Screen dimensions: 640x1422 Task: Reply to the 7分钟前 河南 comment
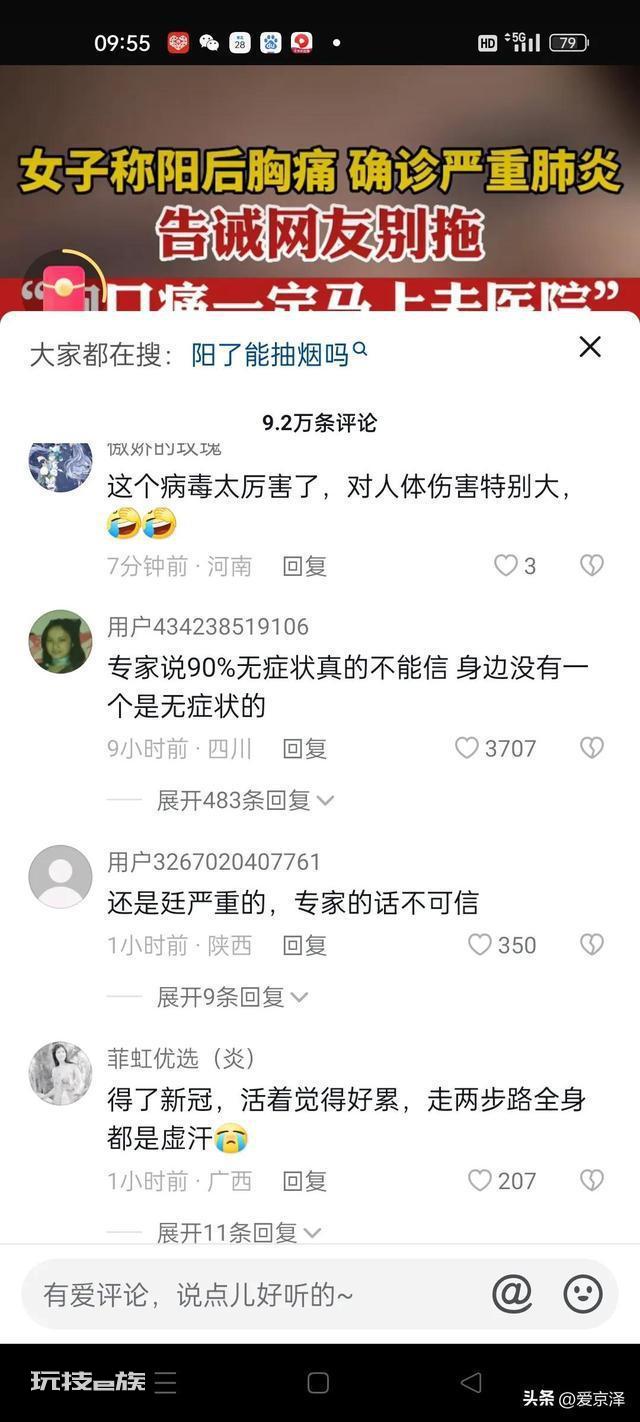305,566
